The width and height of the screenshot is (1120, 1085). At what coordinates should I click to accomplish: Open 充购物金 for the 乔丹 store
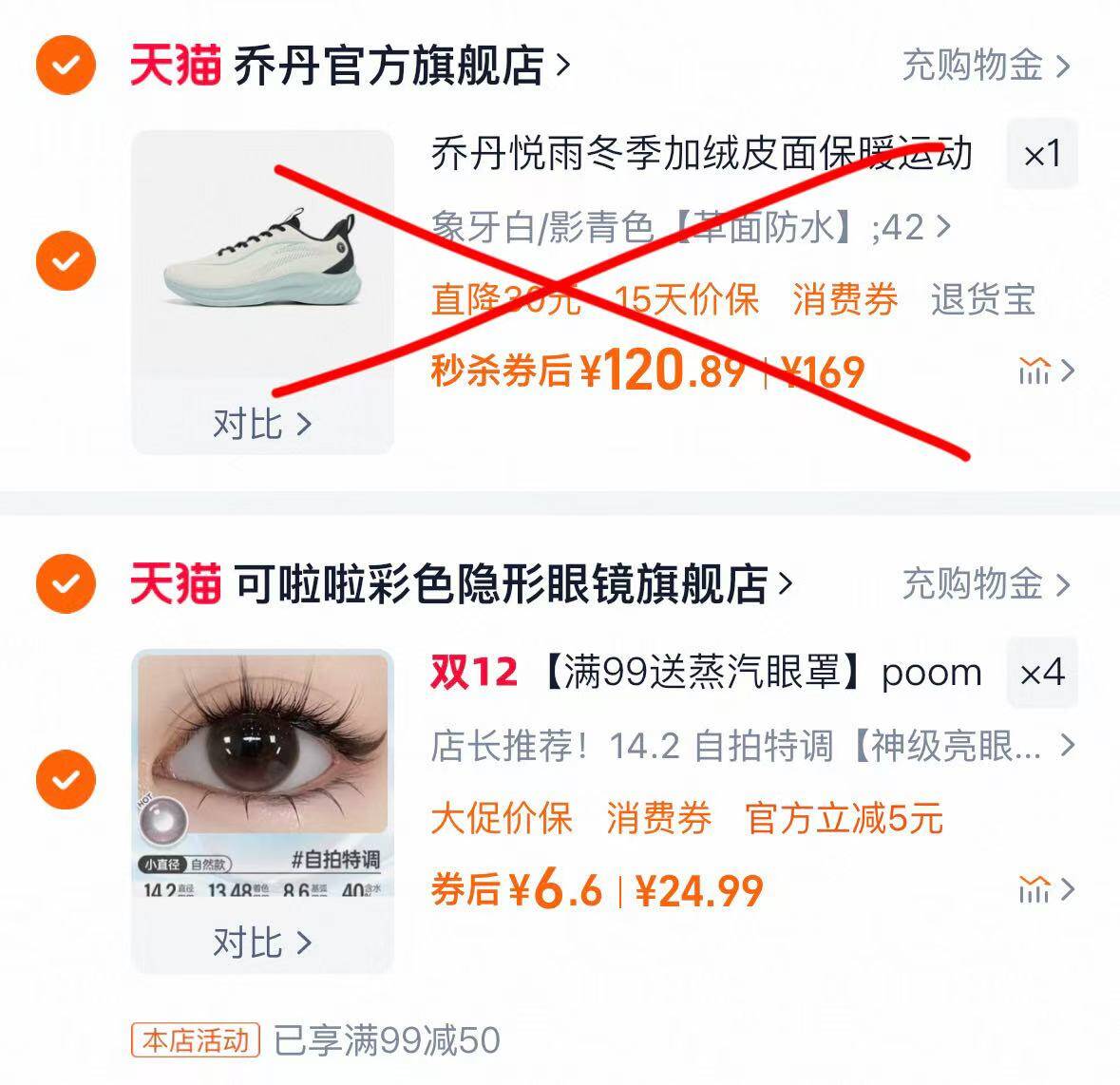click(985, 66)
